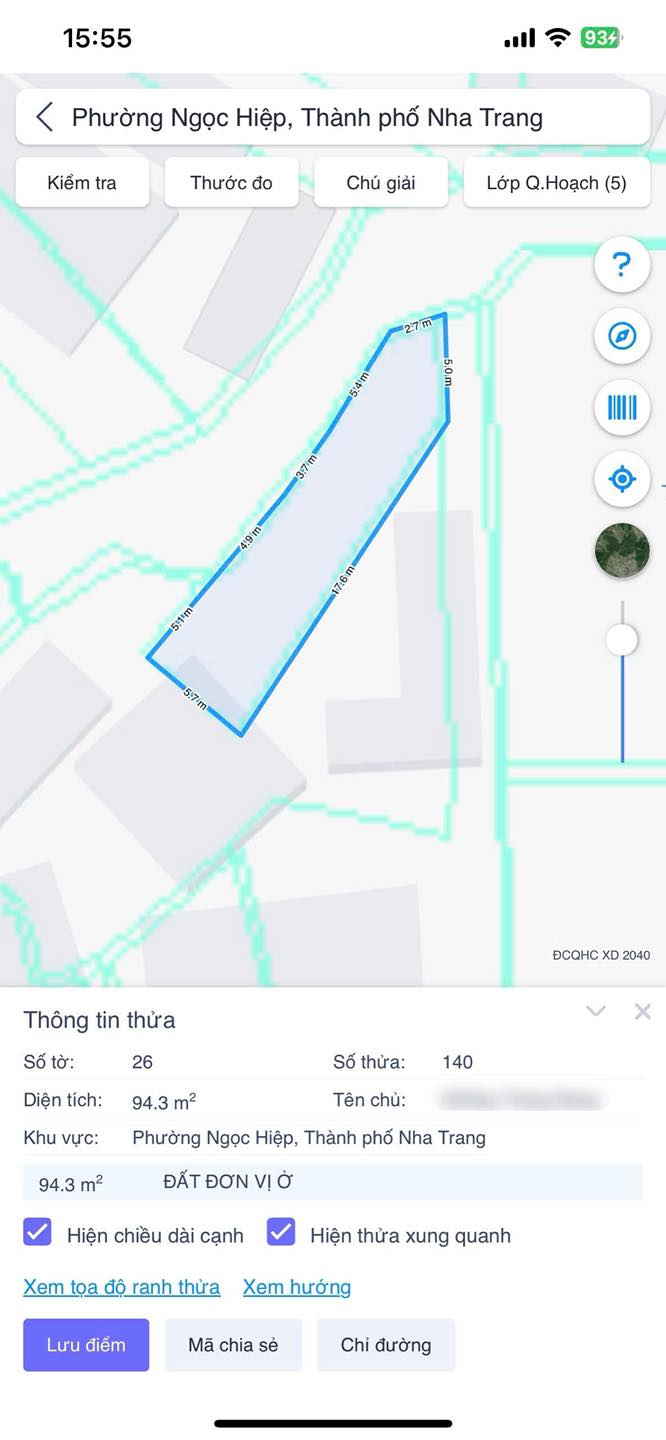Center map on my current location
The width and height of the screenshot is (666, 1440).
point(622,479)
